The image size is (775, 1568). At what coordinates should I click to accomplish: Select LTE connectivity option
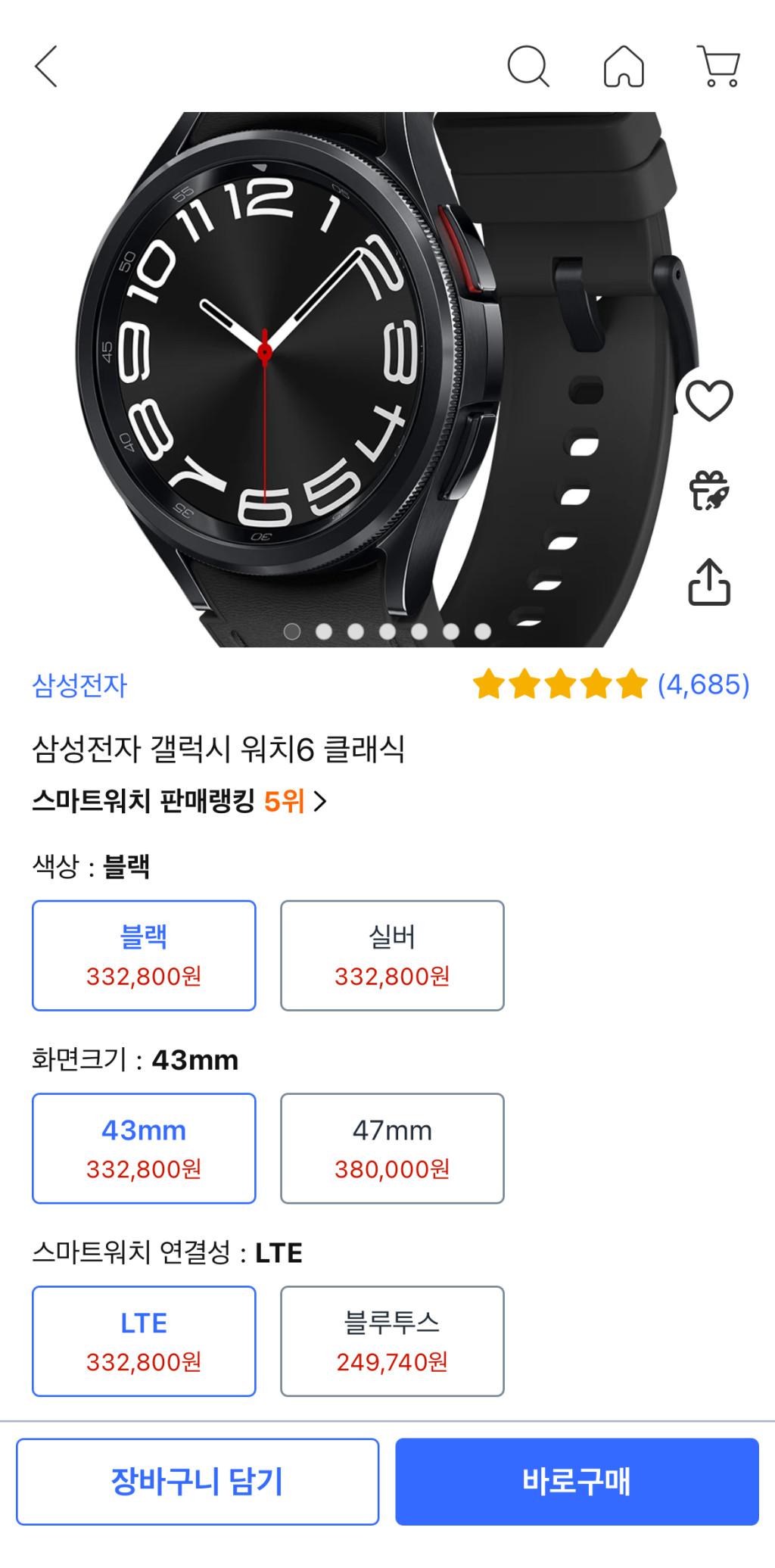tap(144, 1341)
